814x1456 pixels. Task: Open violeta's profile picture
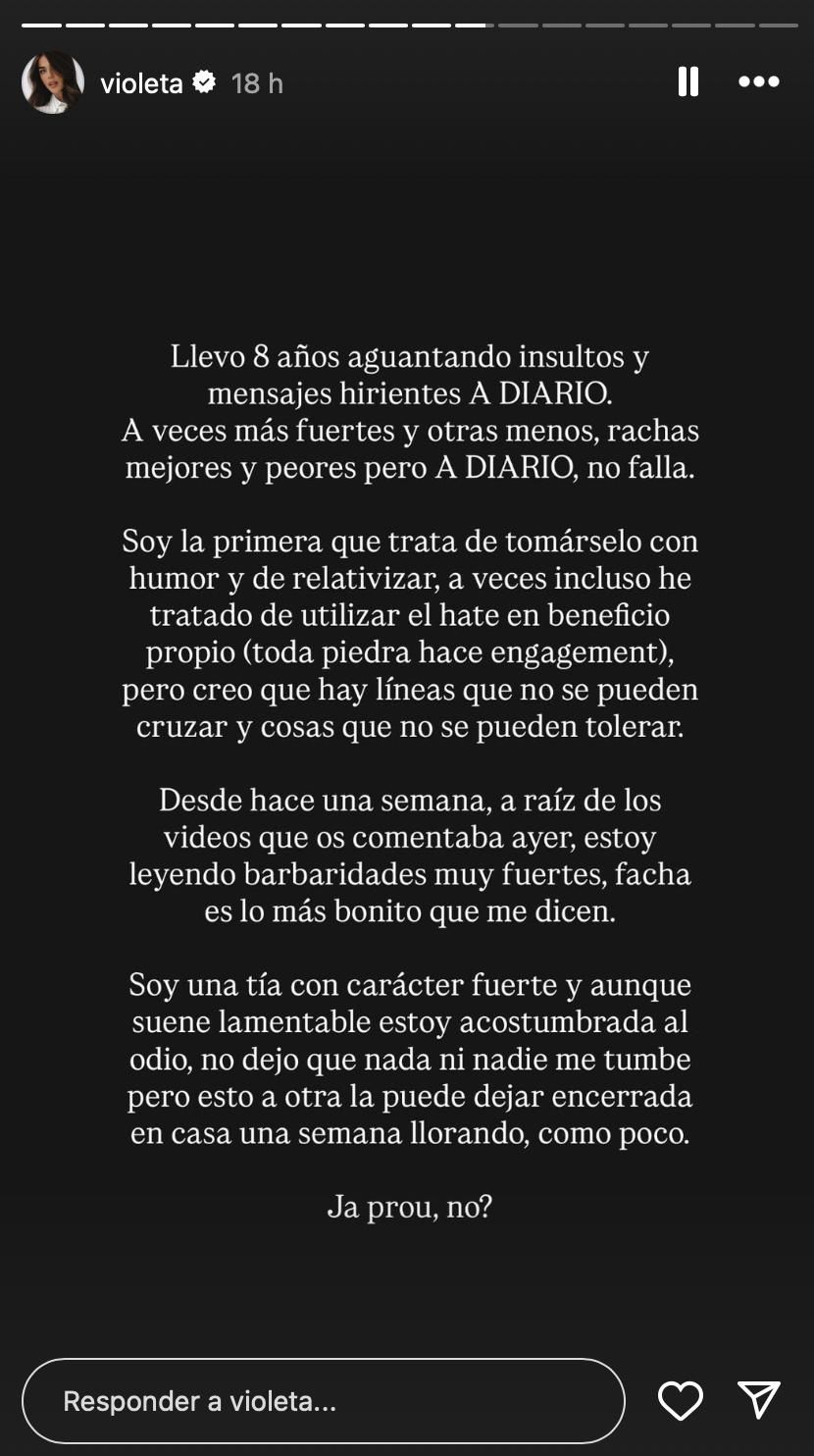(53, 82)
